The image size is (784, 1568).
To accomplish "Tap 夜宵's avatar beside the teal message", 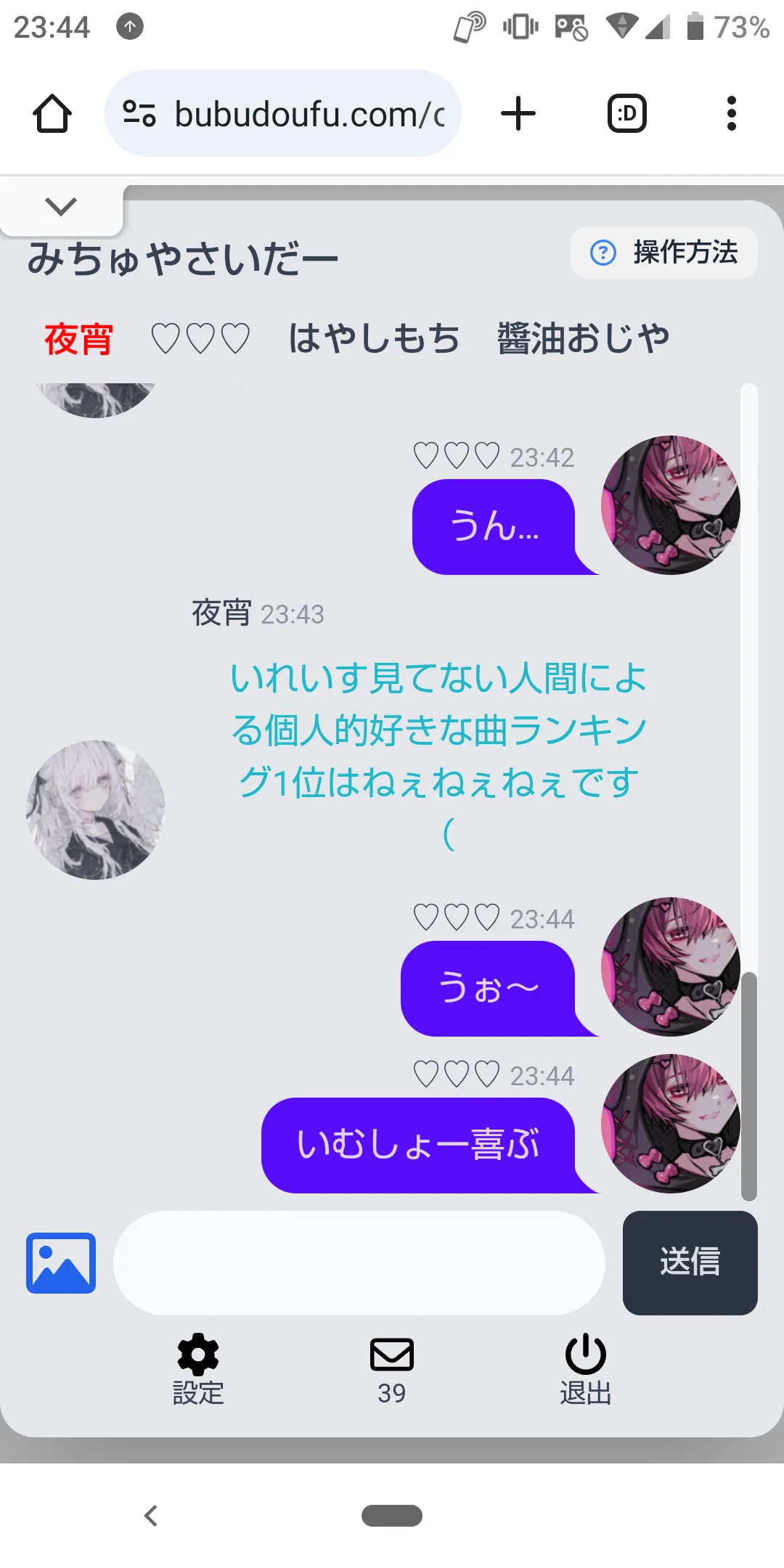I will pyautogui.click(x=96, y=810).
